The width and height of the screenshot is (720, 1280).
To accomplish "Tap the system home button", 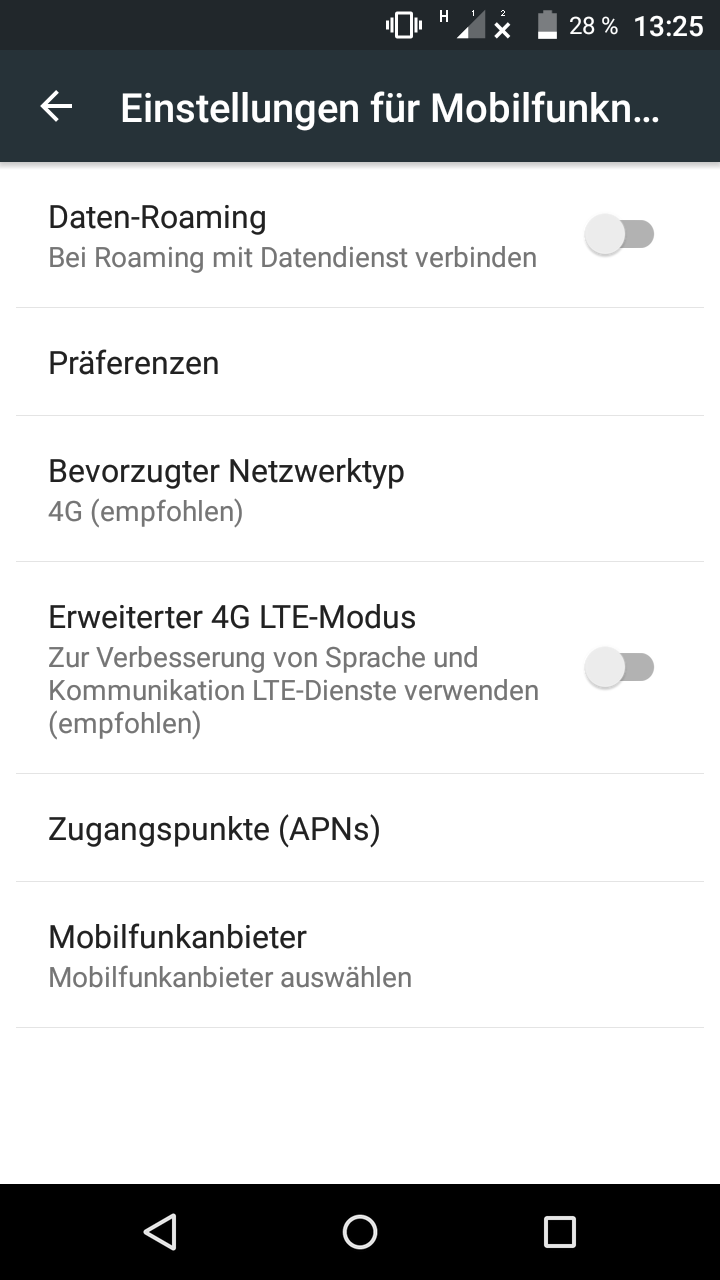I will [x=360, y=1232].
